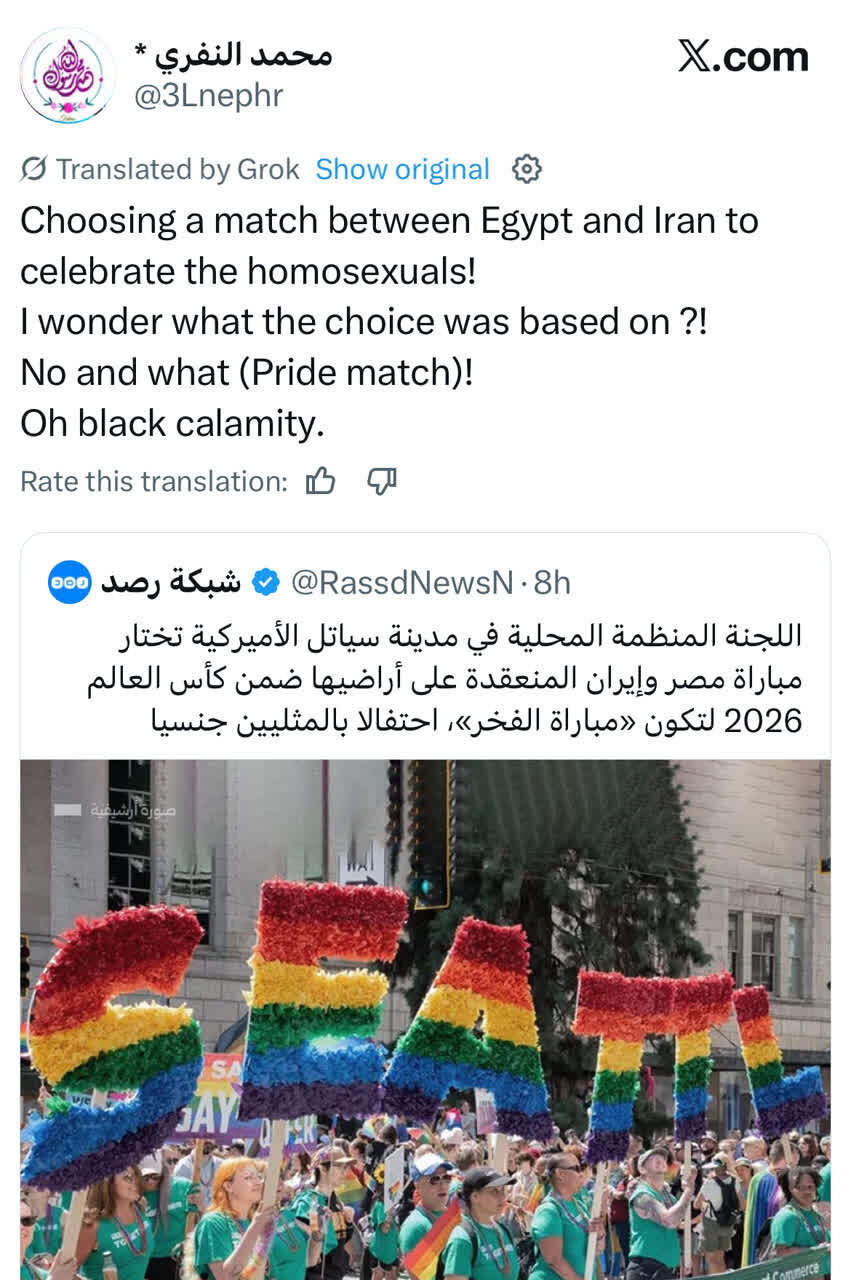Open the @3Lnephr profile handle

[x=208, y=96]
